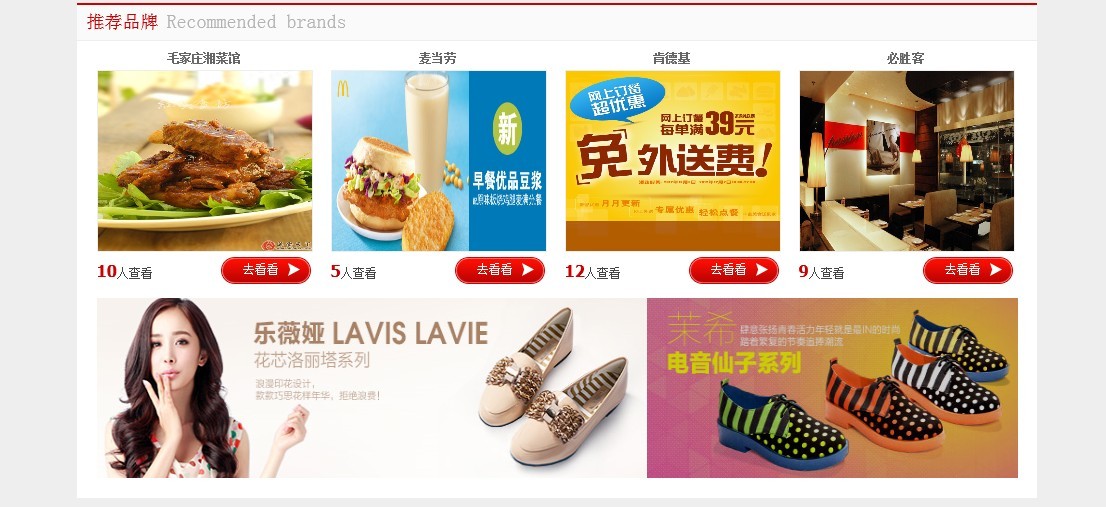1106x507 pixels.
Task: Tap 去看看 button under 必胜客
Action: (968, 270)
